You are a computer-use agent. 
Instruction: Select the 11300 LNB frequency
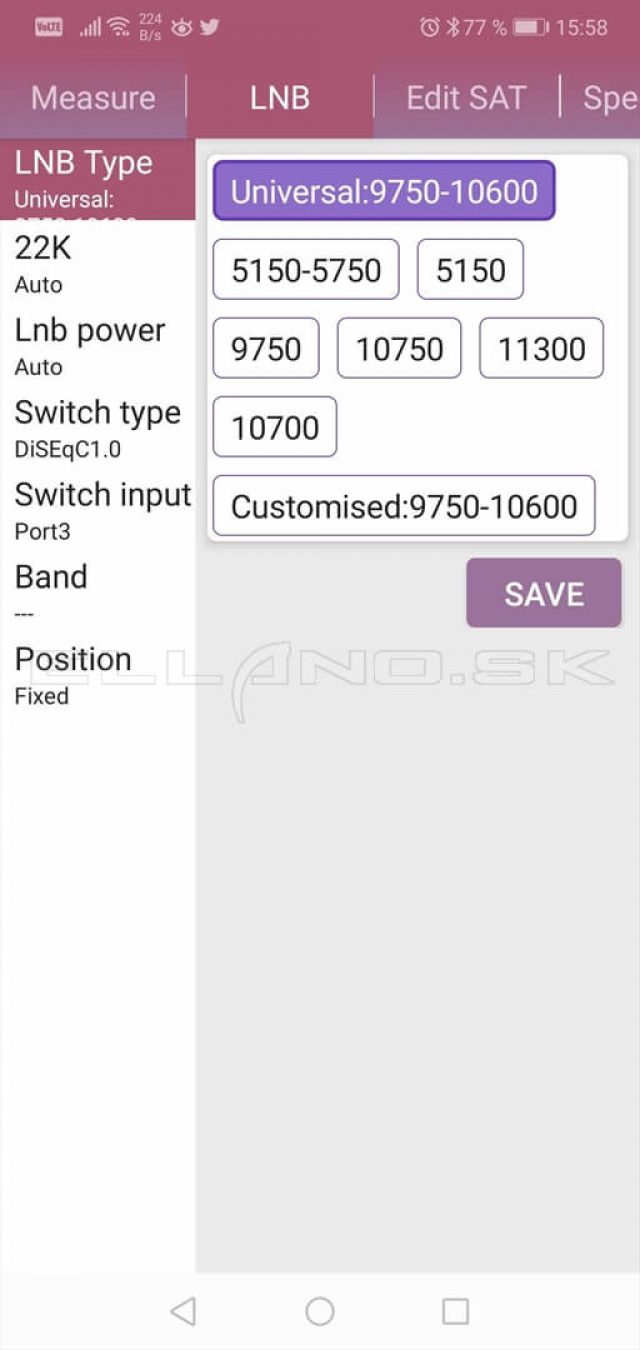[x=541, y=348]
